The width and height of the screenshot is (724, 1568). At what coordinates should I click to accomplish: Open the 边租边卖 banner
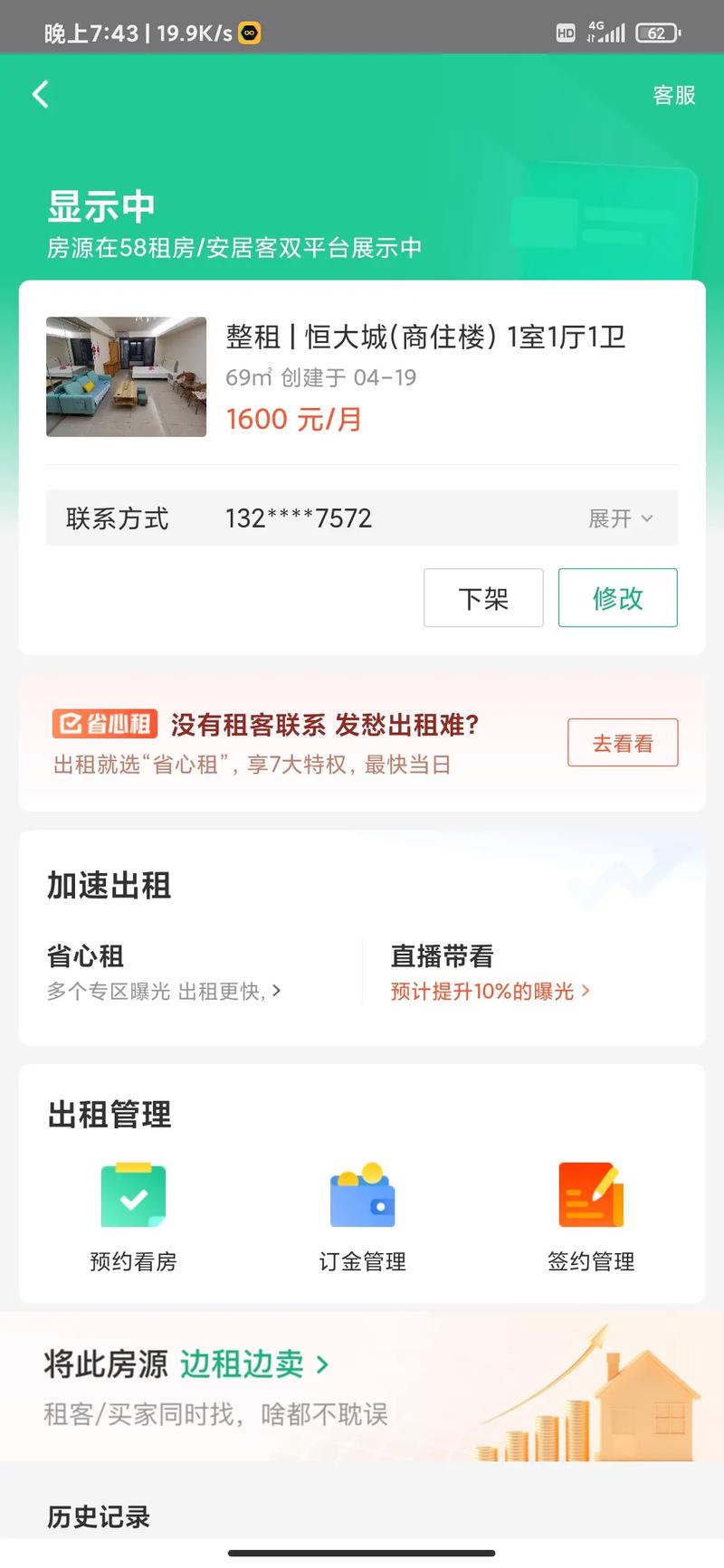click(253, 1364)
